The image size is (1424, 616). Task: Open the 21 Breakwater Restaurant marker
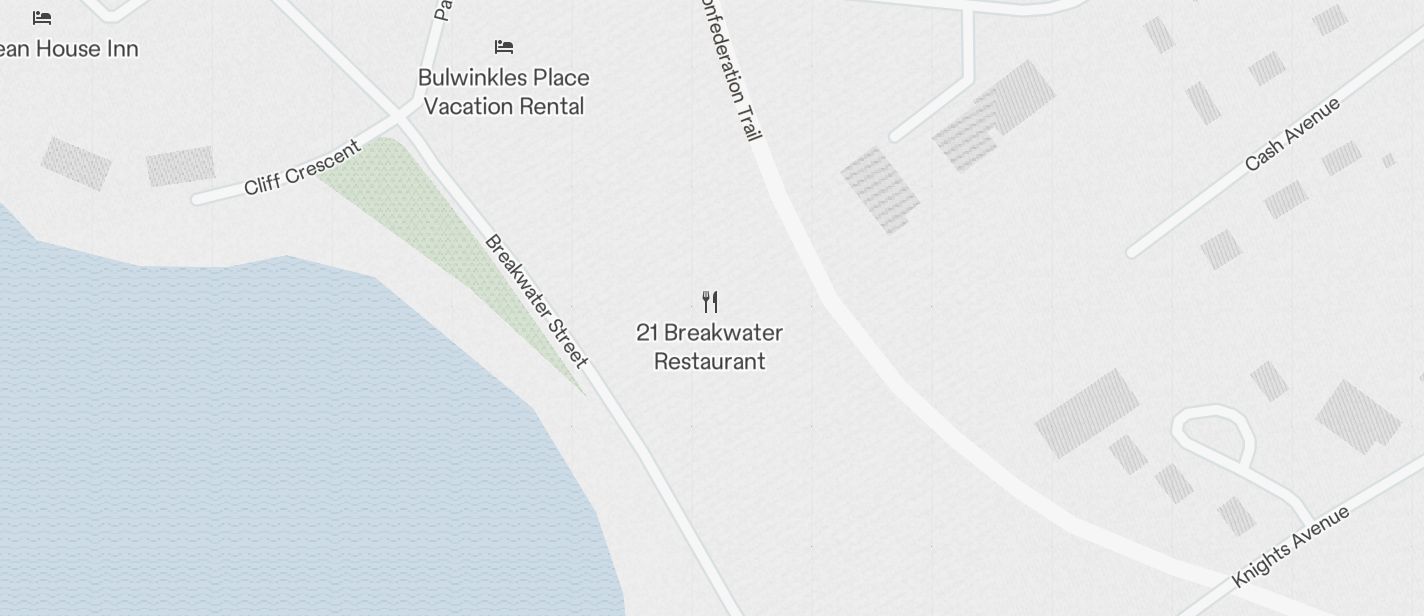[710, 302]
